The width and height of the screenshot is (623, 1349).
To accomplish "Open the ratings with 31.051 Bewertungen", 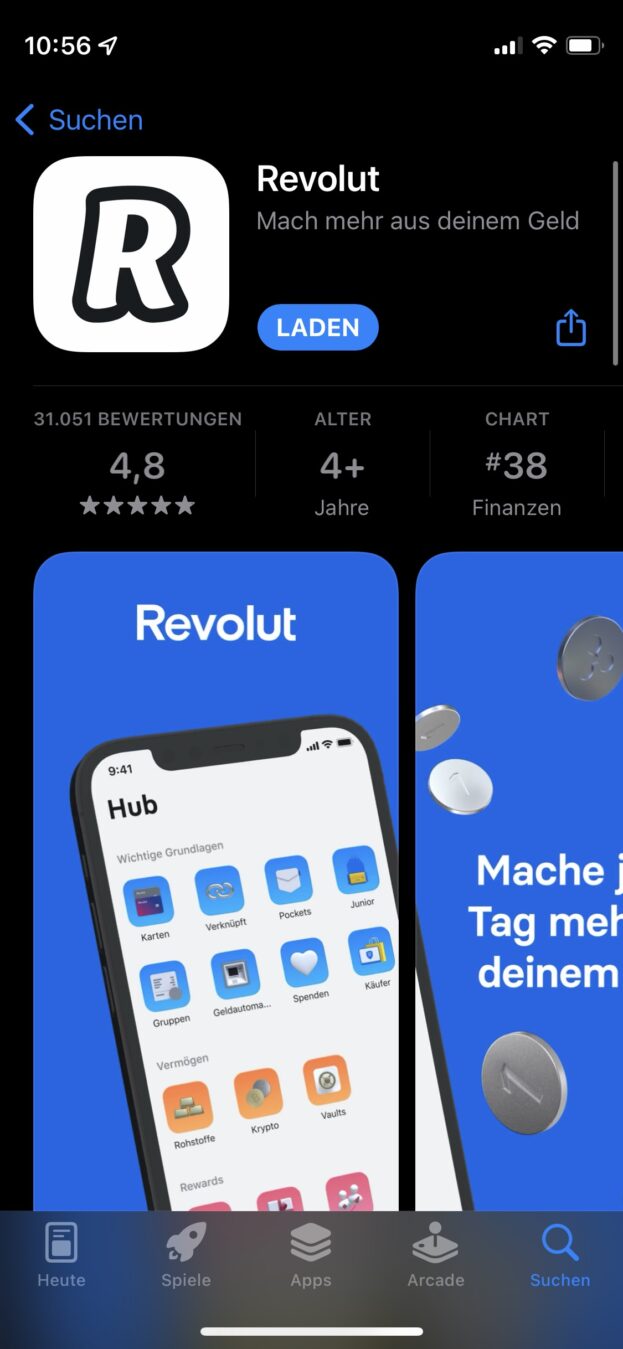I will coord(137,465).
